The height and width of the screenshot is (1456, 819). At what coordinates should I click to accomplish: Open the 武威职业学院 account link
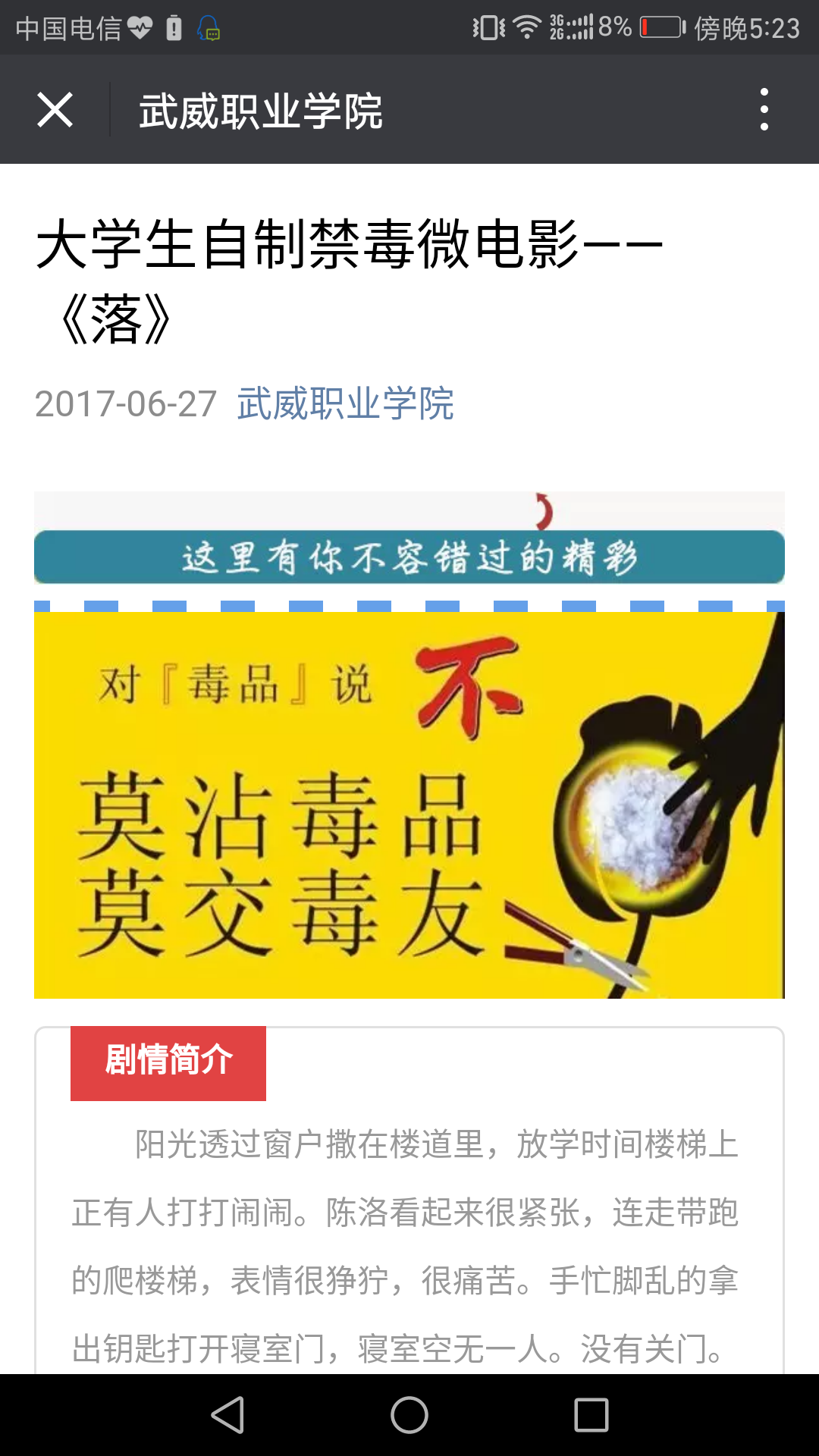(x=345, y=403)
